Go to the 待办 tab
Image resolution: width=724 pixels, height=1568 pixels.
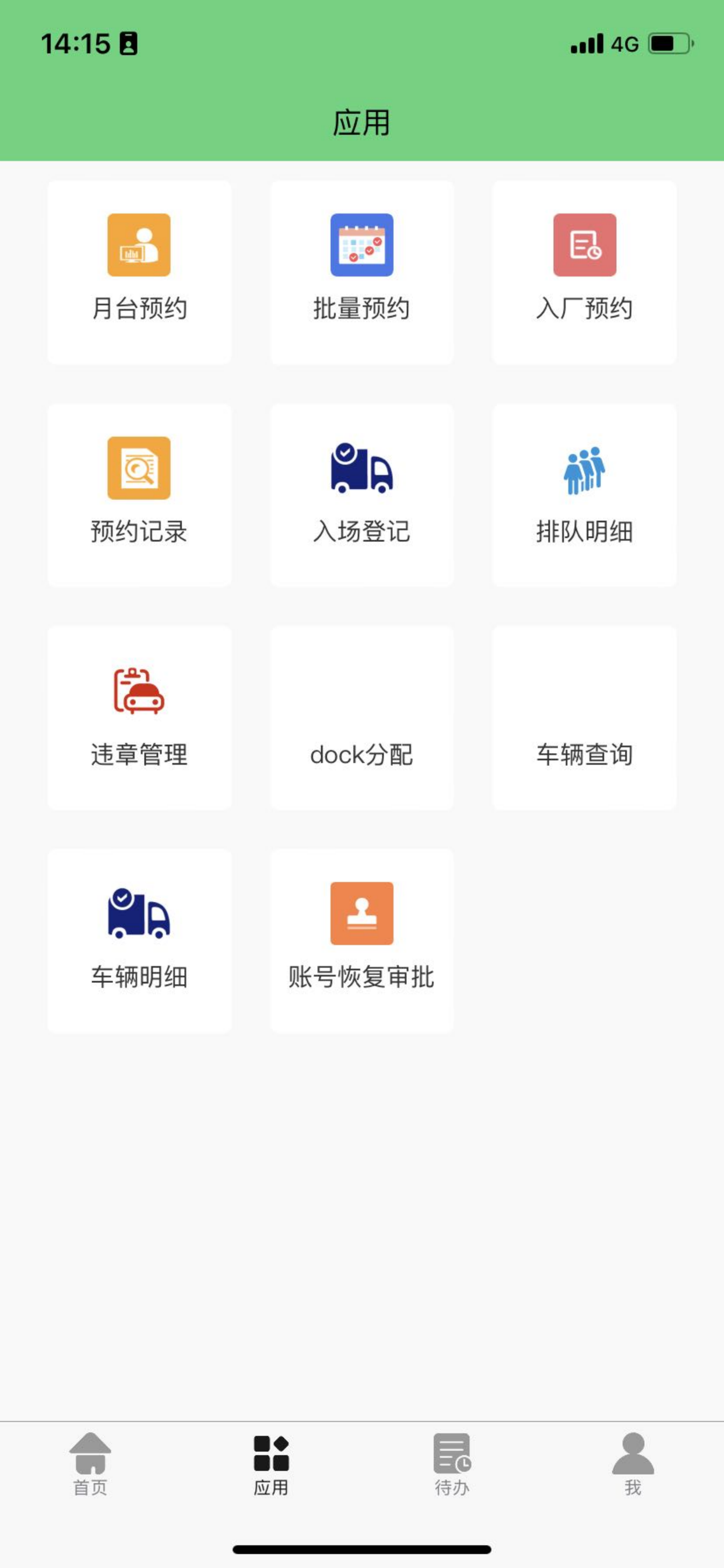452,1465
